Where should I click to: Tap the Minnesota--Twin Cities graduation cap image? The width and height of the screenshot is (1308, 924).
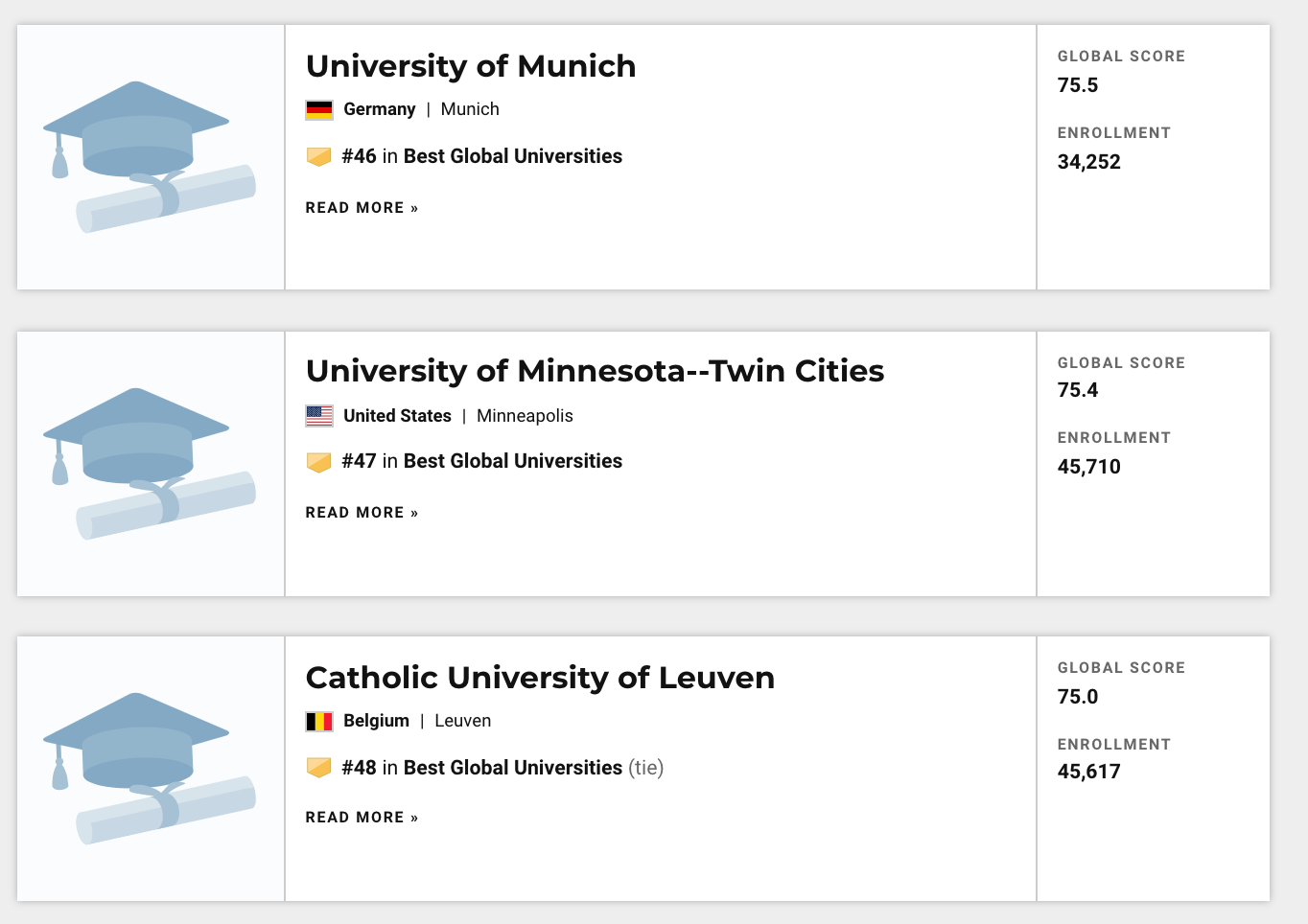[151, 464]
